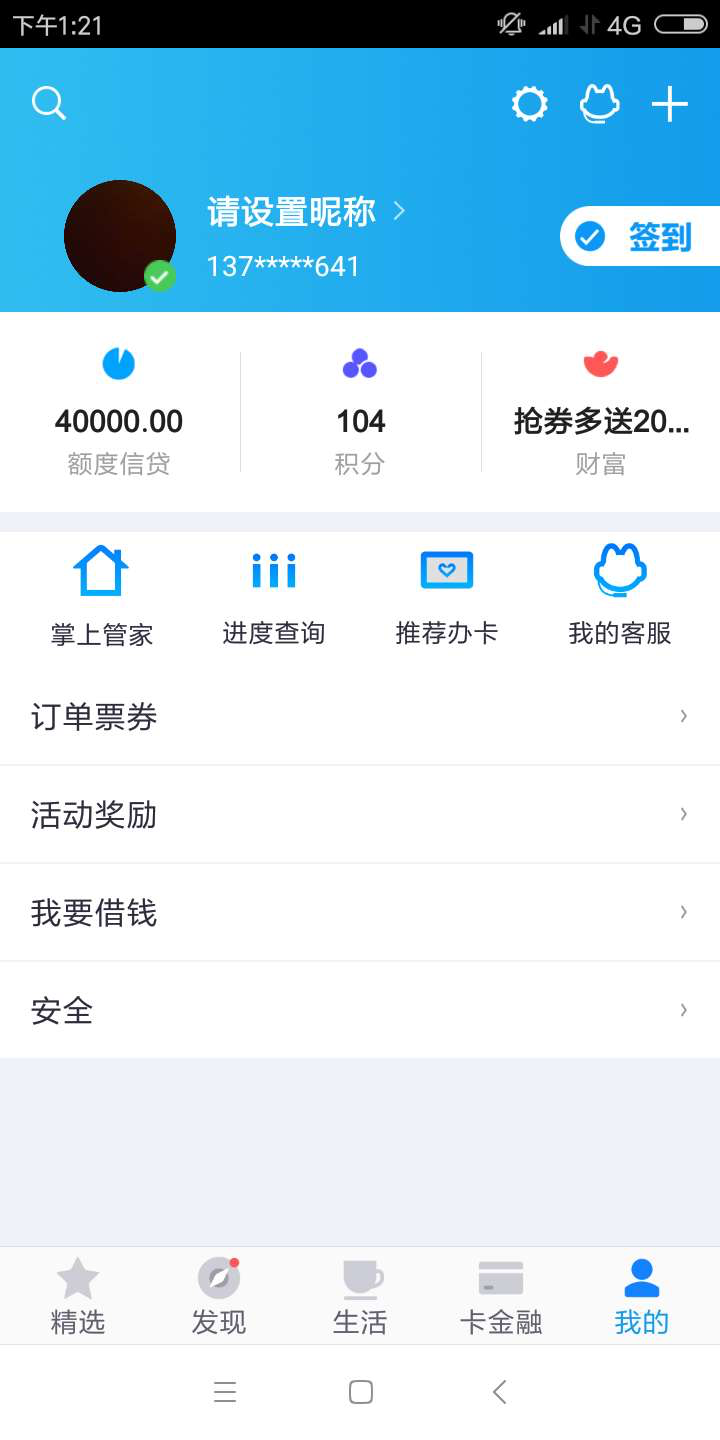Tap the plus icon in the header
The width and height of the screenshot is (720, 1440).
point(670,104)
